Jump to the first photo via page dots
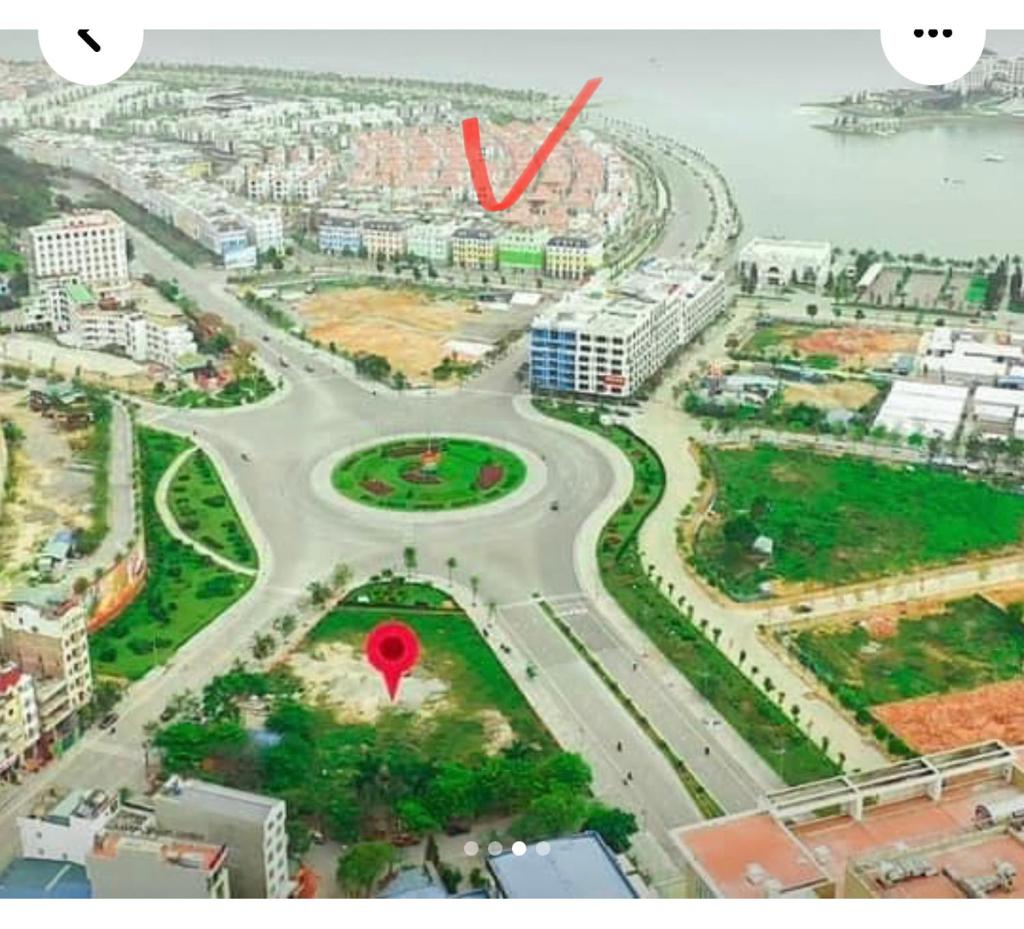The image size is (1024, 929). pos(471,848)
